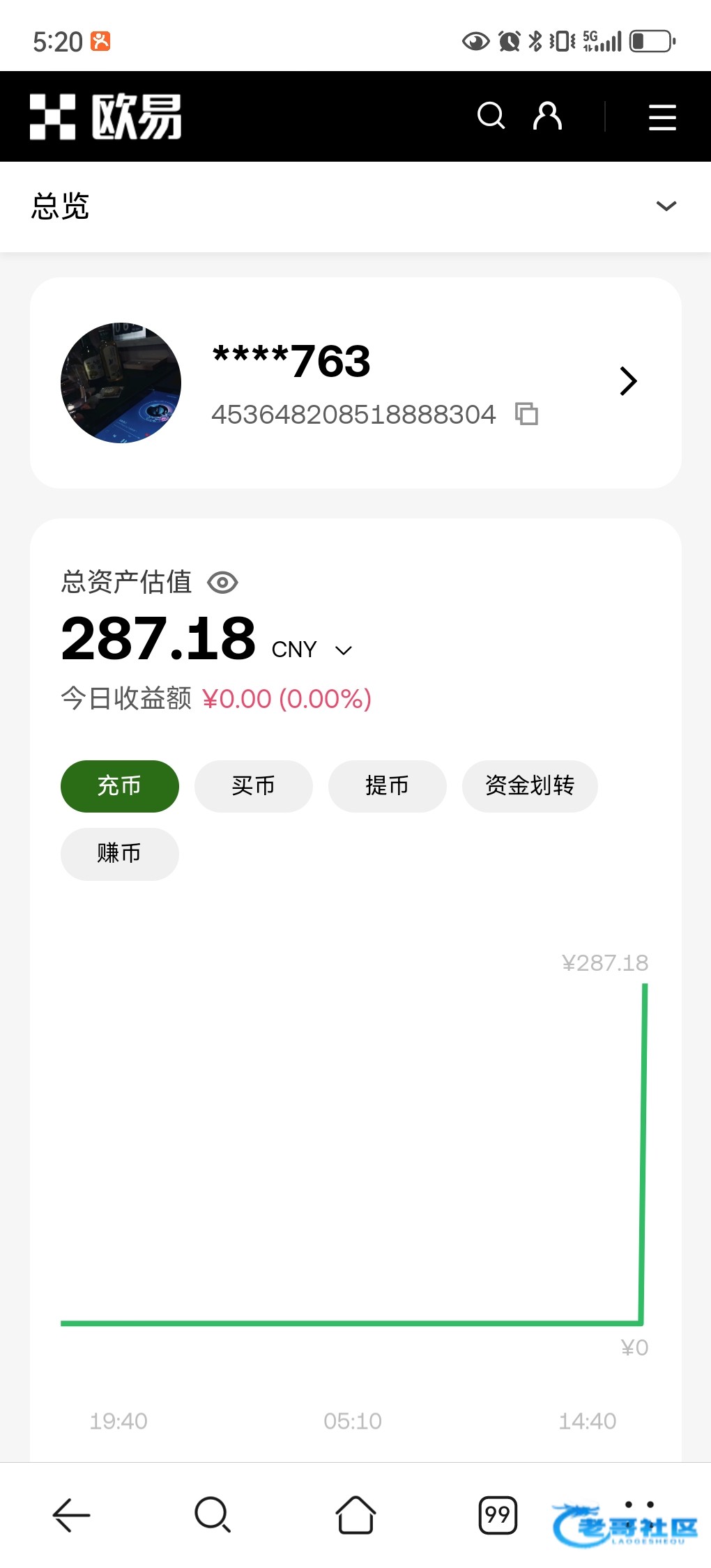The image size is (711, 1568).
Task: Open the hamburger menu
Action: pyautogui.click(x=662, y=117)
